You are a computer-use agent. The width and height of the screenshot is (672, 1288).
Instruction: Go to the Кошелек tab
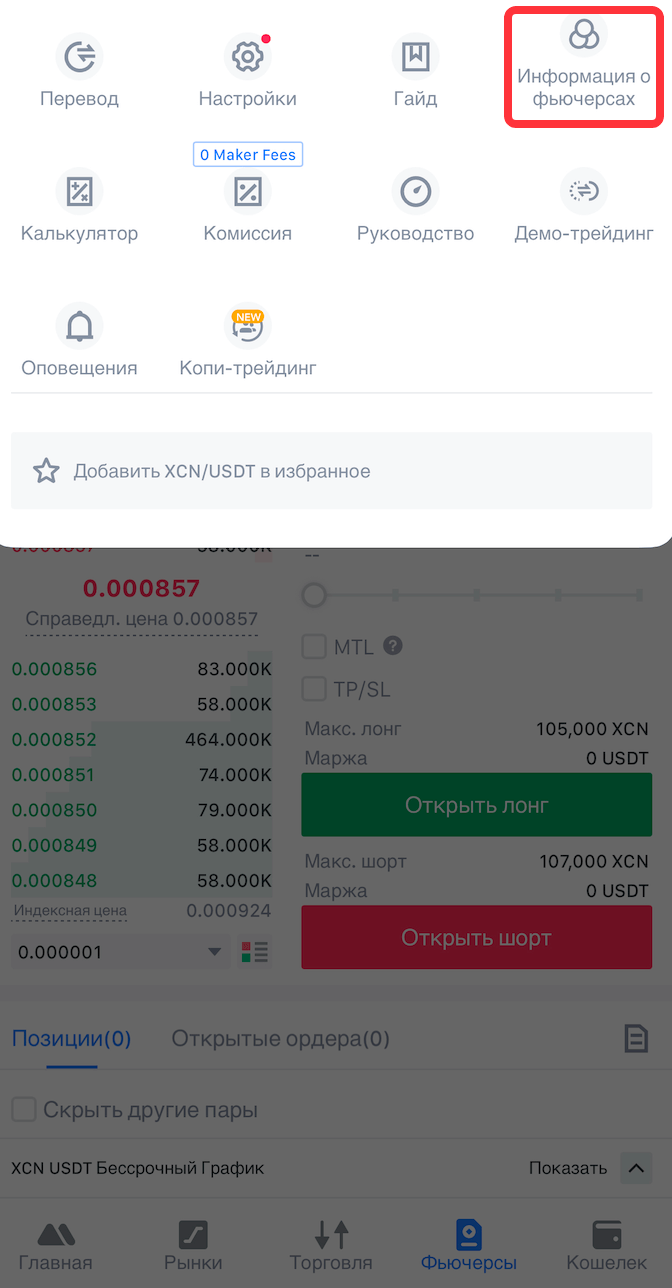click(x=606, y=1244)
